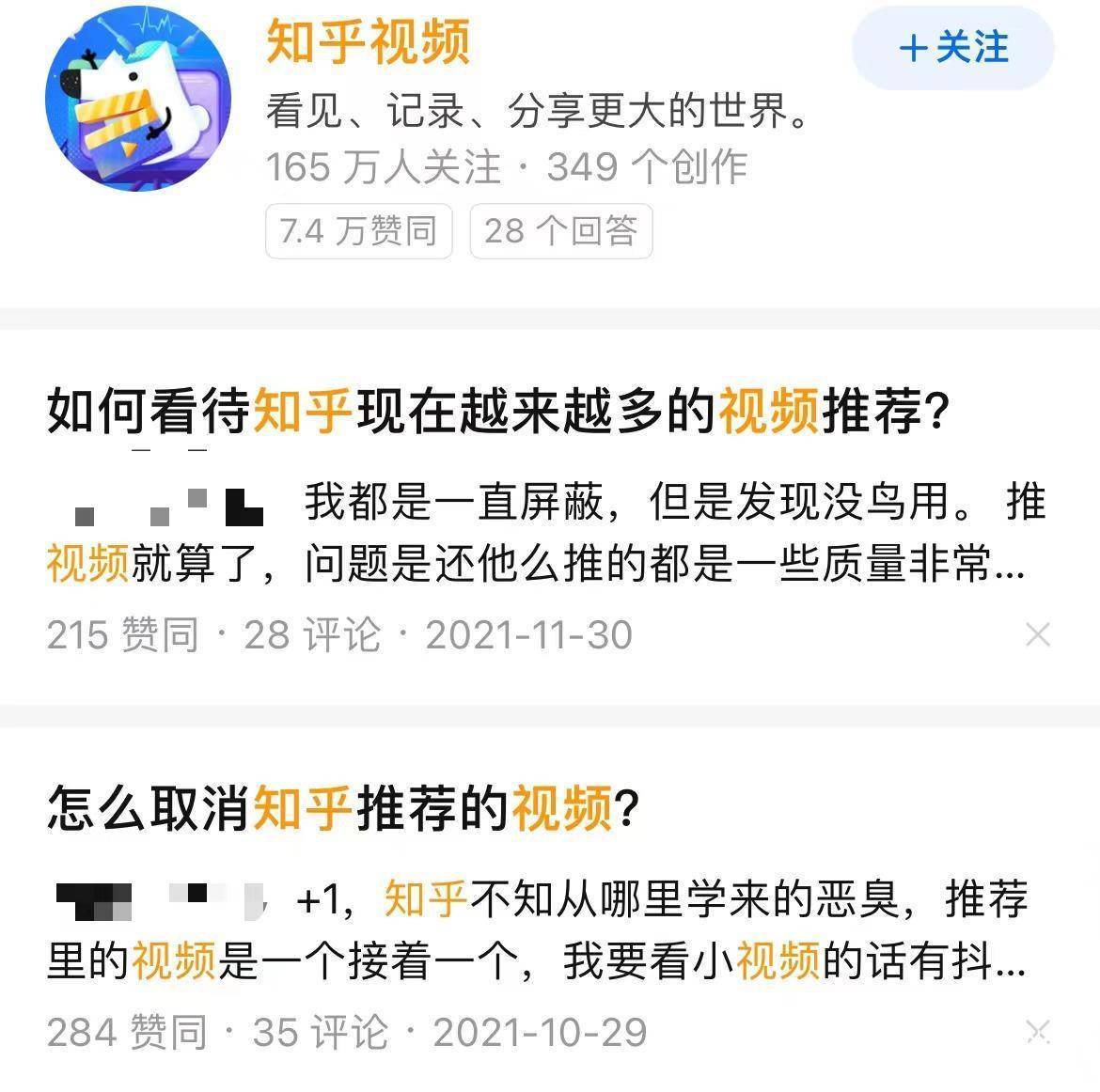Viewport: 1100px width, 1092px height.
Task: Open question 怎么取消知乎推荐的视频
Action: click(x=343, y=808)
